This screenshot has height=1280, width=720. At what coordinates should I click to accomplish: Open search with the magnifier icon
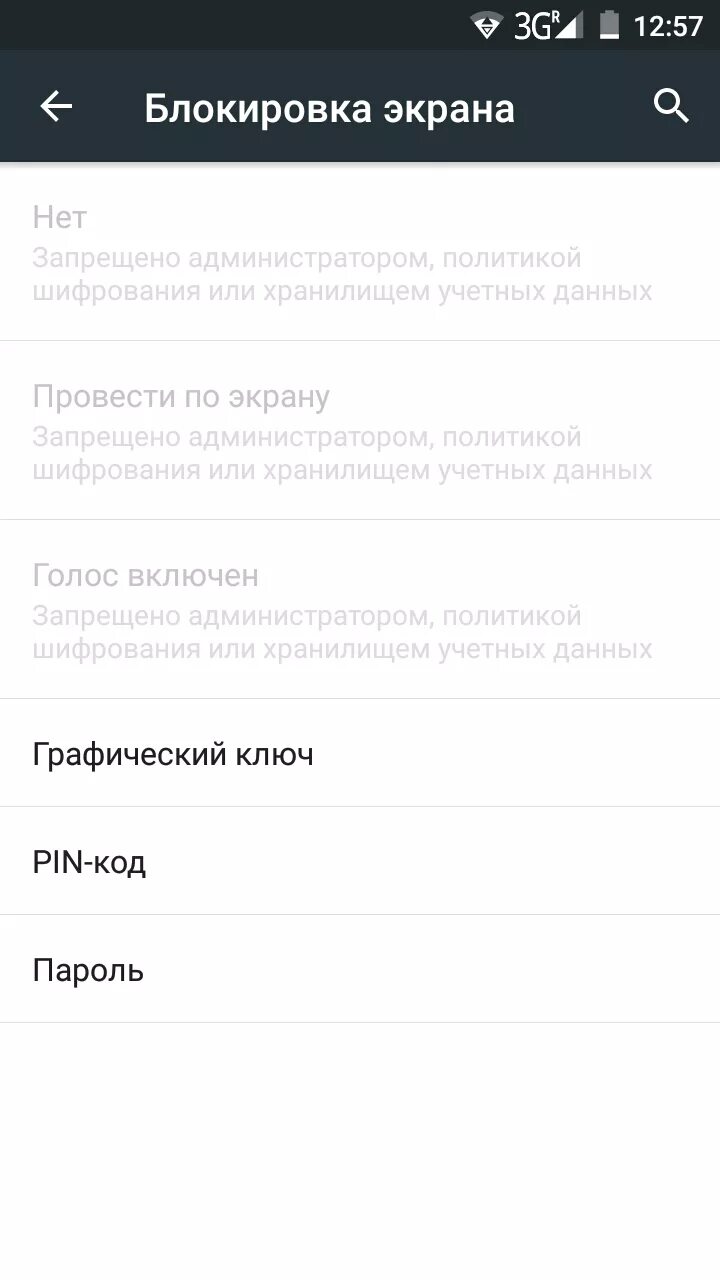(671, 106)
